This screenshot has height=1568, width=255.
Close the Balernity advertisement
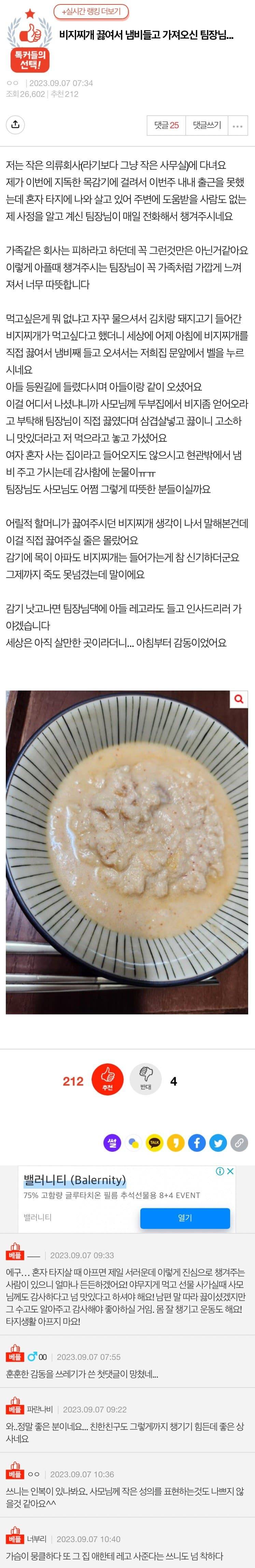click(x=231, y=1171)
